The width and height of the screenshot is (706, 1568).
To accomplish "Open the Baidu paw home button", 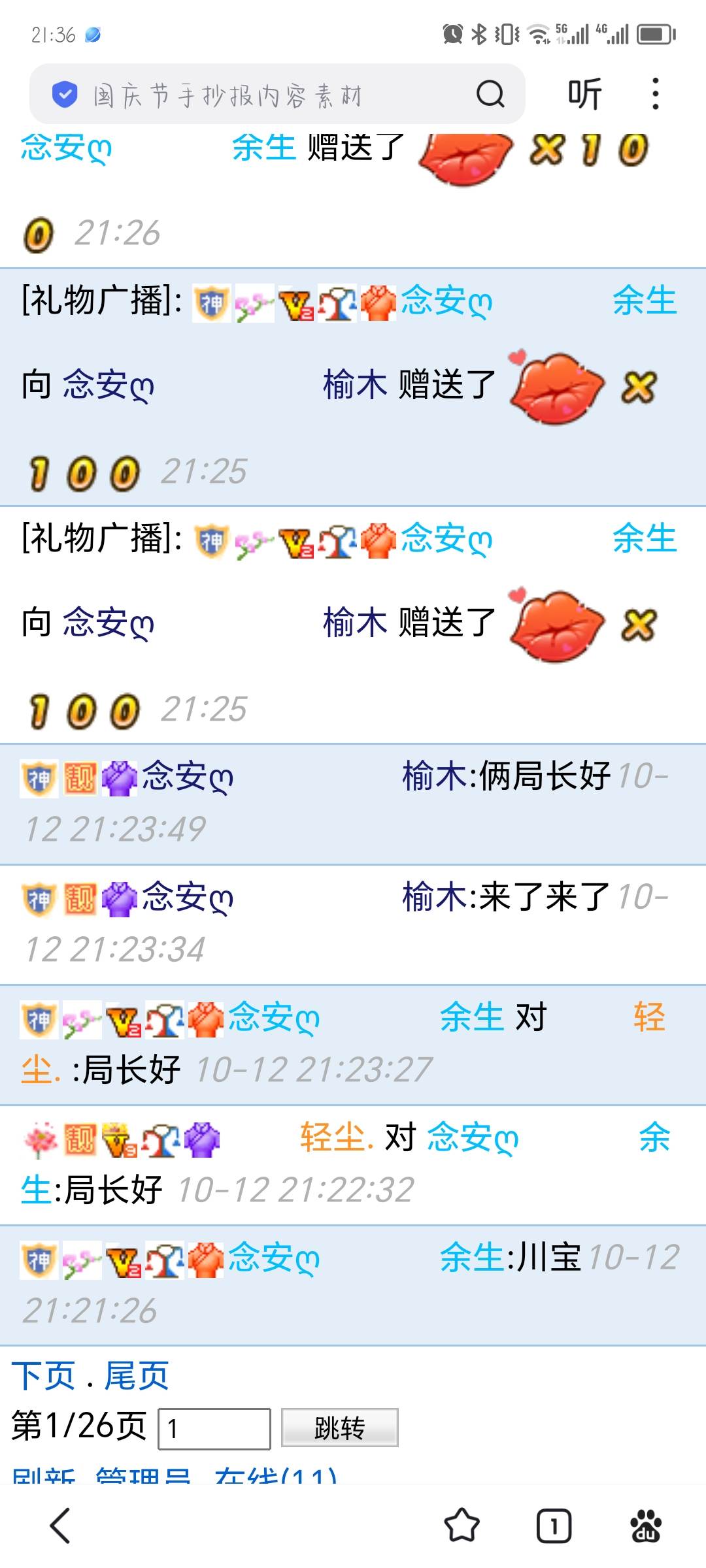I will click(646, 1526).
